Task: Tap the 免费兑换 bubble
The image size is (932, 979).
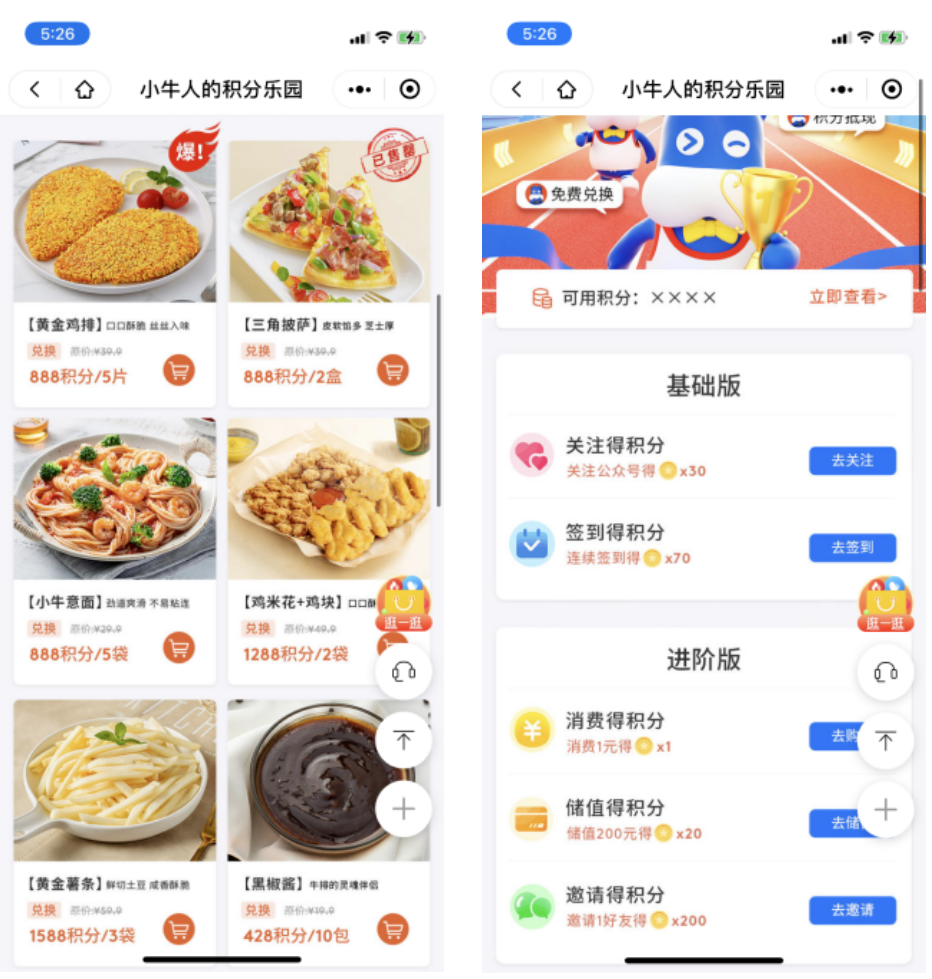Action: tap(570, 194)
